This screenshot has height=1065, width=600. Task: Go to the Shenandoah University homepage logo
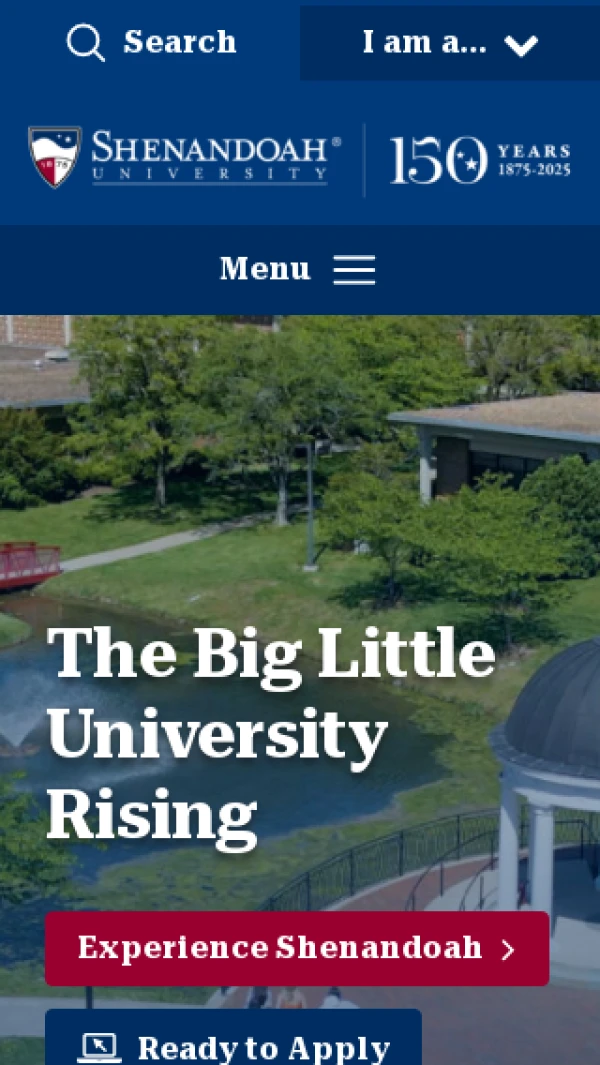[184, 158]
